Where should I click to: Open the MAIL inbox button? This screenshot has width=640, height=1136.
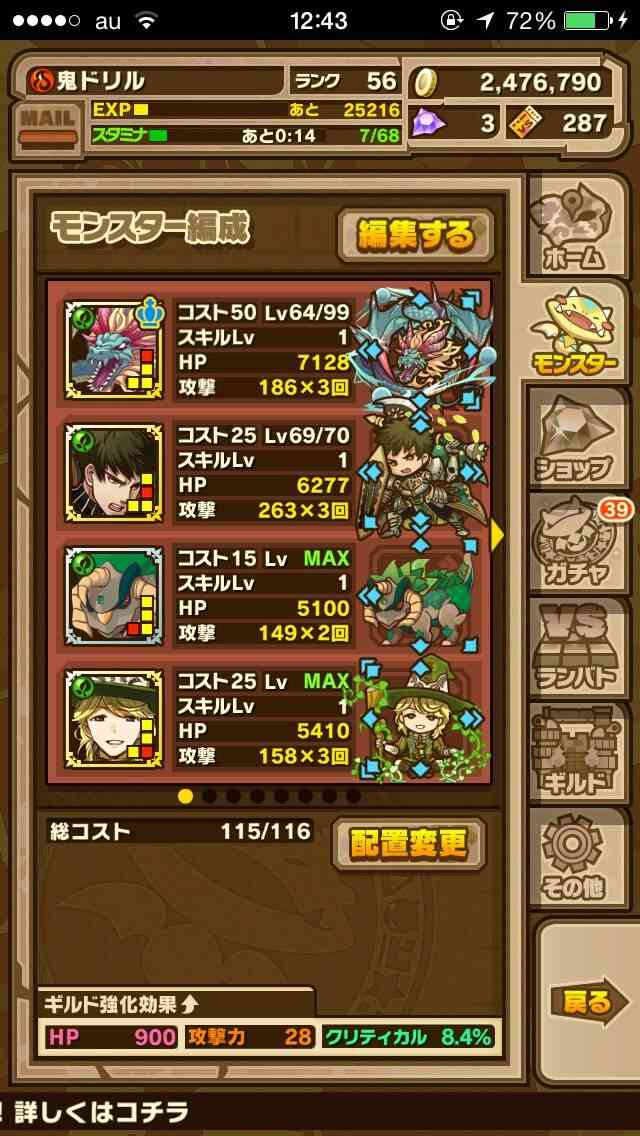click(x=49, y=129)
